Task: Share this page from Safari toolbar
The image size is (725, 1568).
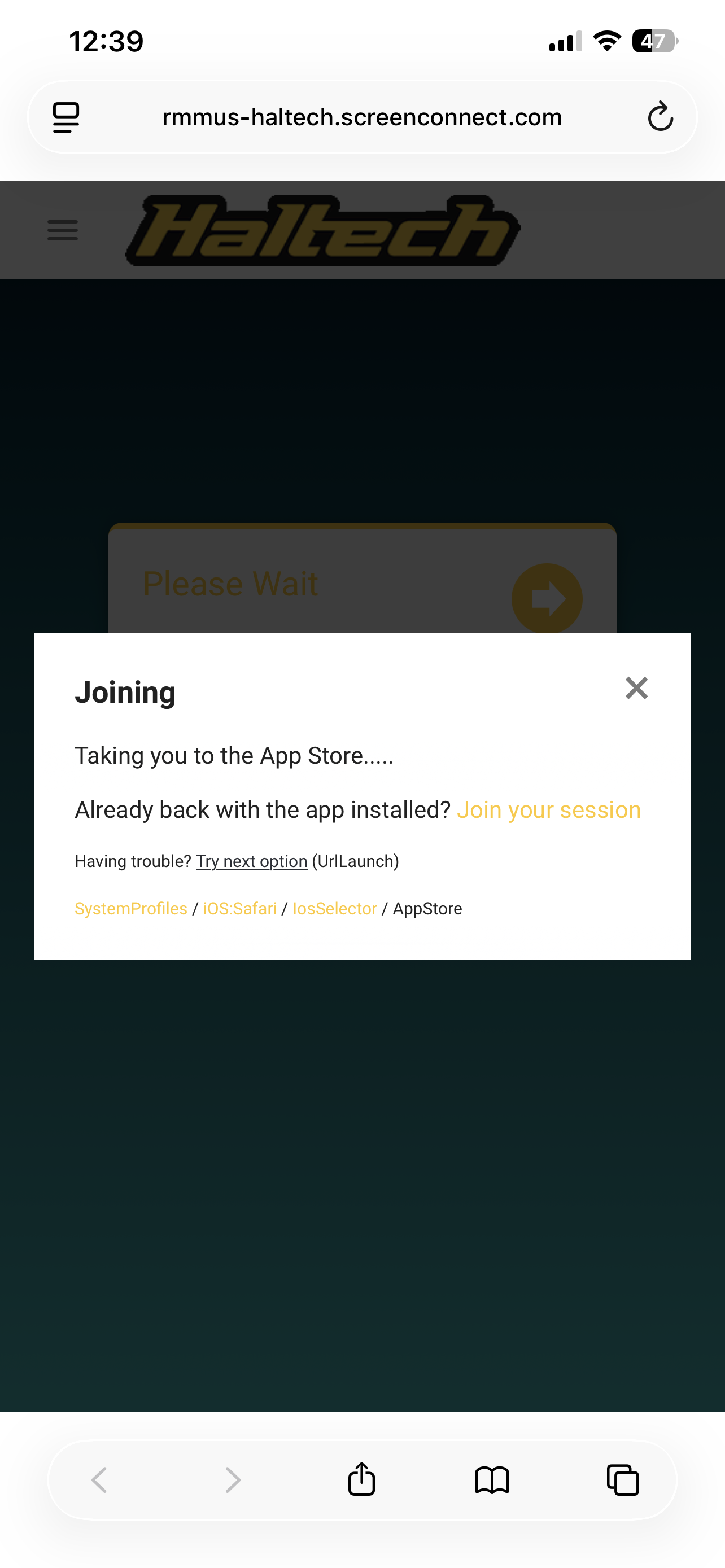Action: pyautogui.click(x=361, y=1479)
